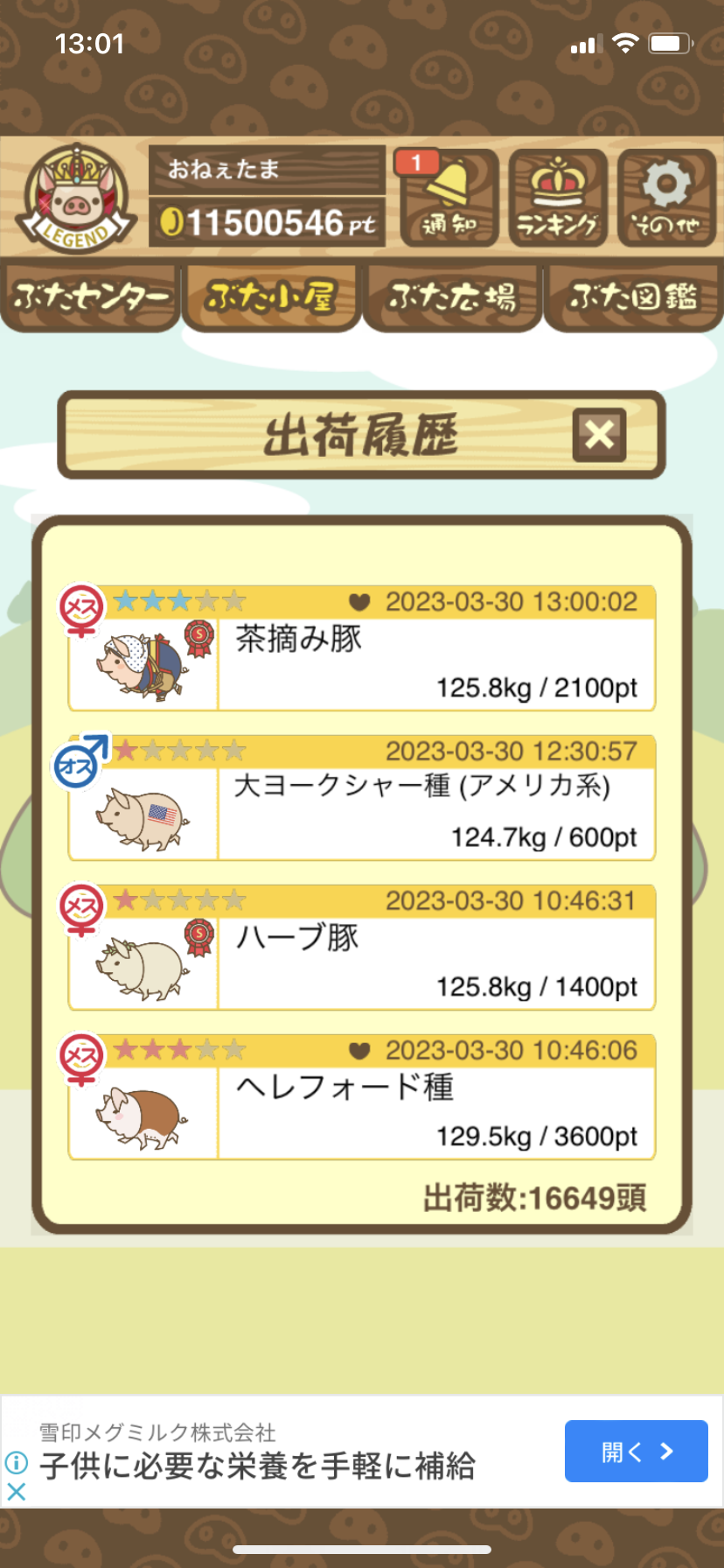Go to ぶた広場 tab
Image resolution: width=724 pixels, height=1568 pixels.
click(453, 297)
